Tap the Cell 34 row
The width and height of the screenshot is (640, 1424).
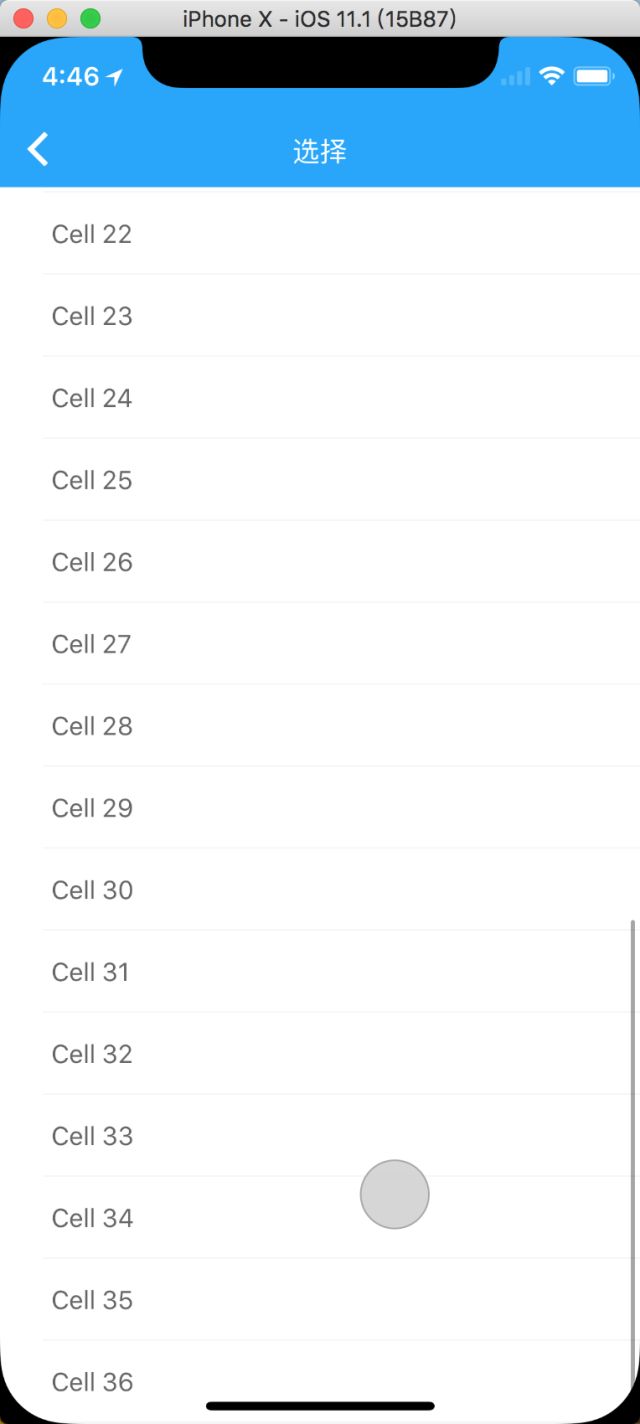pyautogui.click(x=320, y=1217)
